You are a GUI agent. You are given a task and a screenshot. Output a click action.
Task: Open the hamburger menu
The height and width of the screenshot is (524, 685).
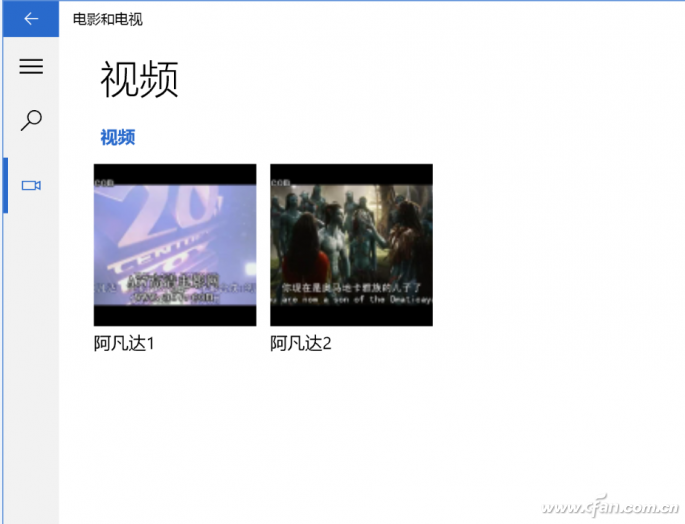[31, 67]
